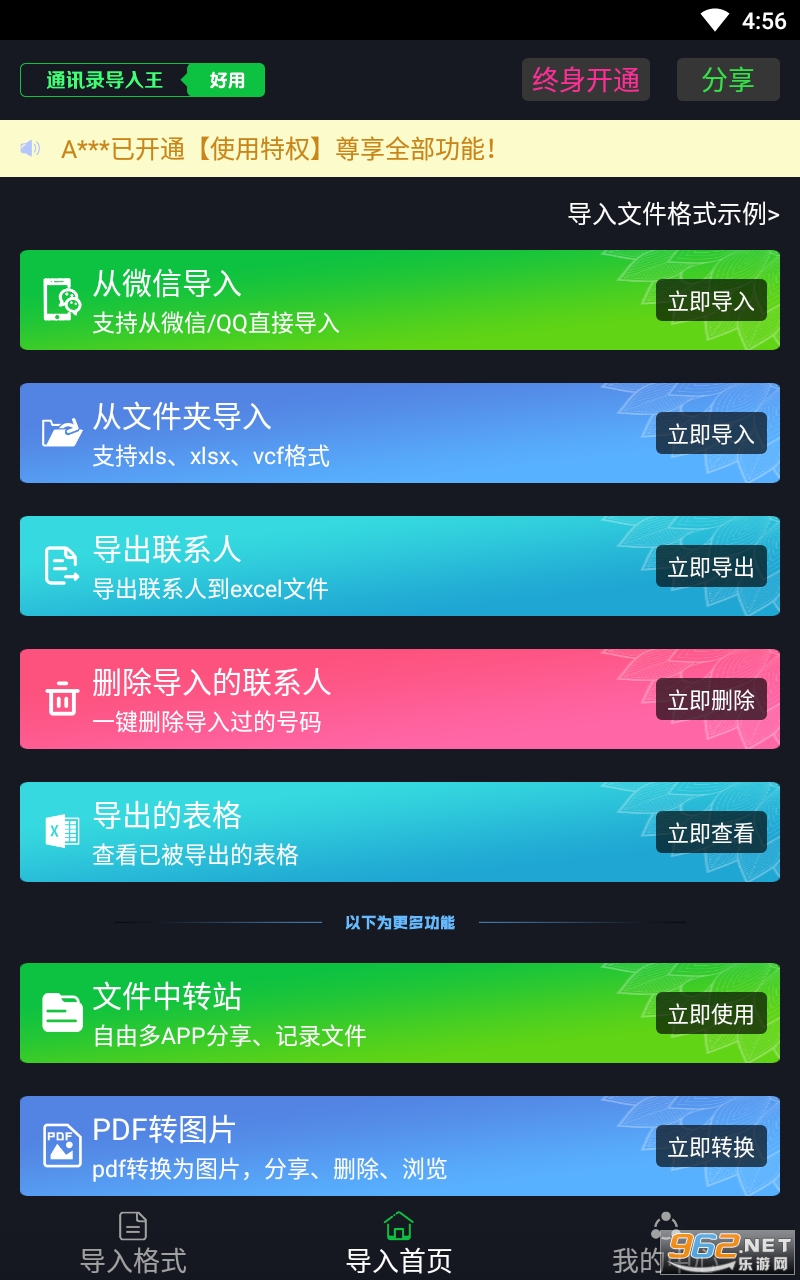Tap 立即转换 on the PDF转图片 card
Viewport: 800px width, 1280px height.
click(x=711, y=1147)
